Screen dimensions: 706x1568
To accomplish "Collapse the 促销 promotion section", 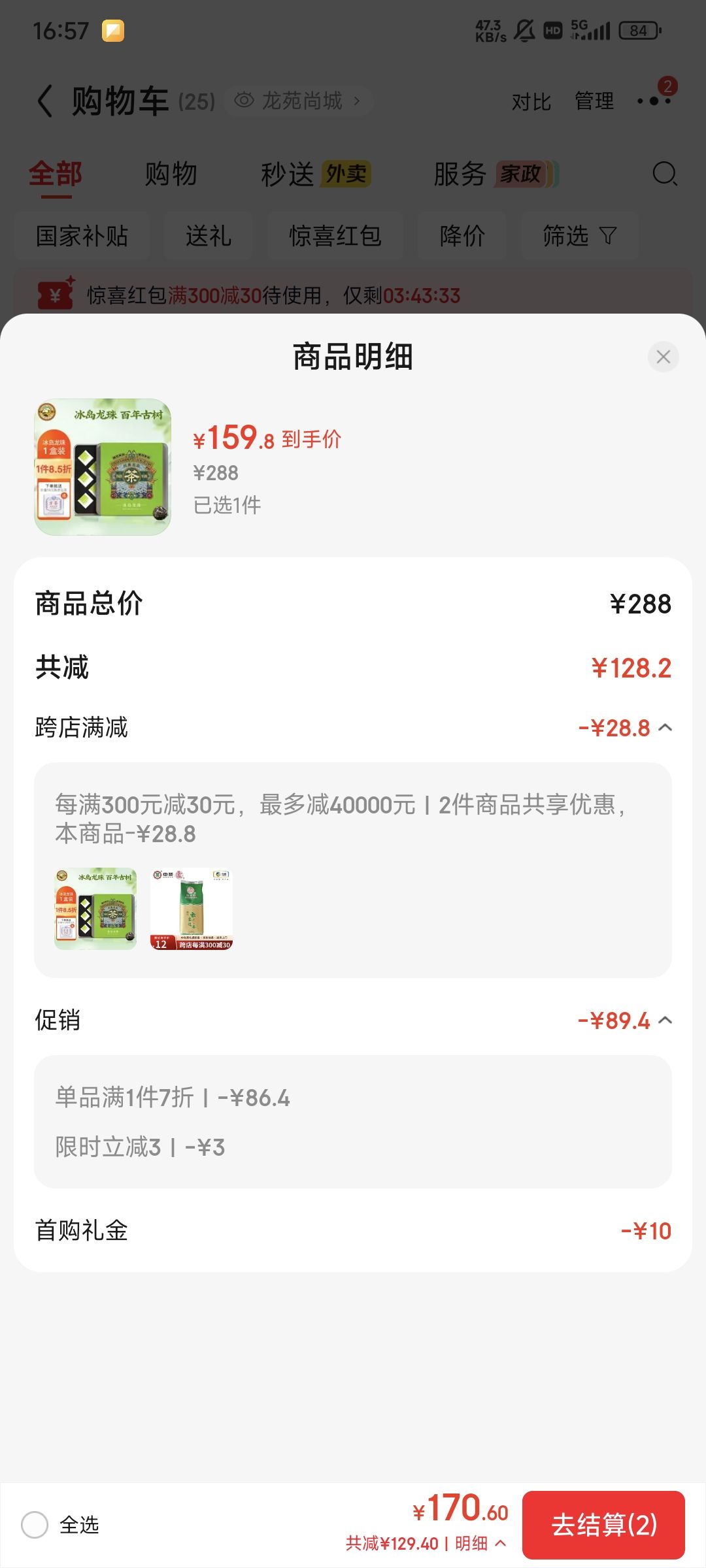I will click(x=665, y=1021).
